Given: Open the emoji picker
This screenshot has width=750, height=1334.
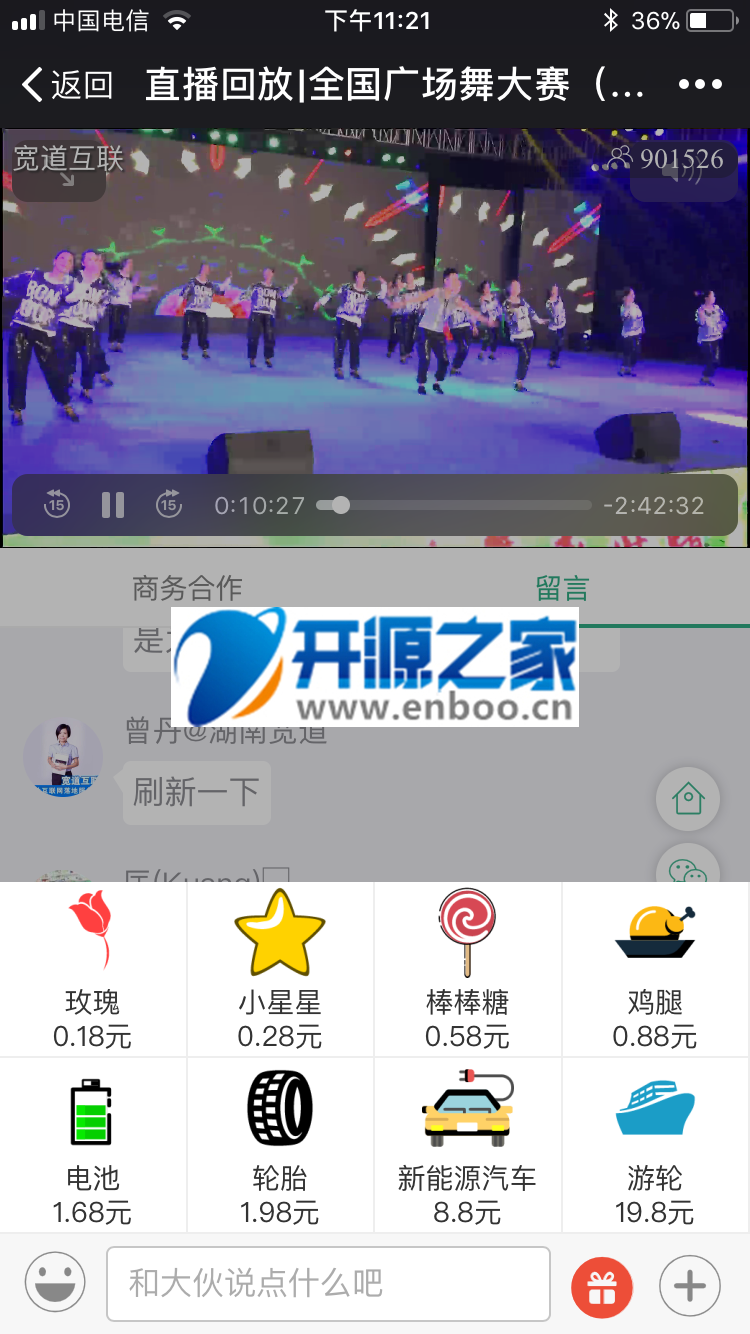Looking at the screenshot, I should point(55,1283).
